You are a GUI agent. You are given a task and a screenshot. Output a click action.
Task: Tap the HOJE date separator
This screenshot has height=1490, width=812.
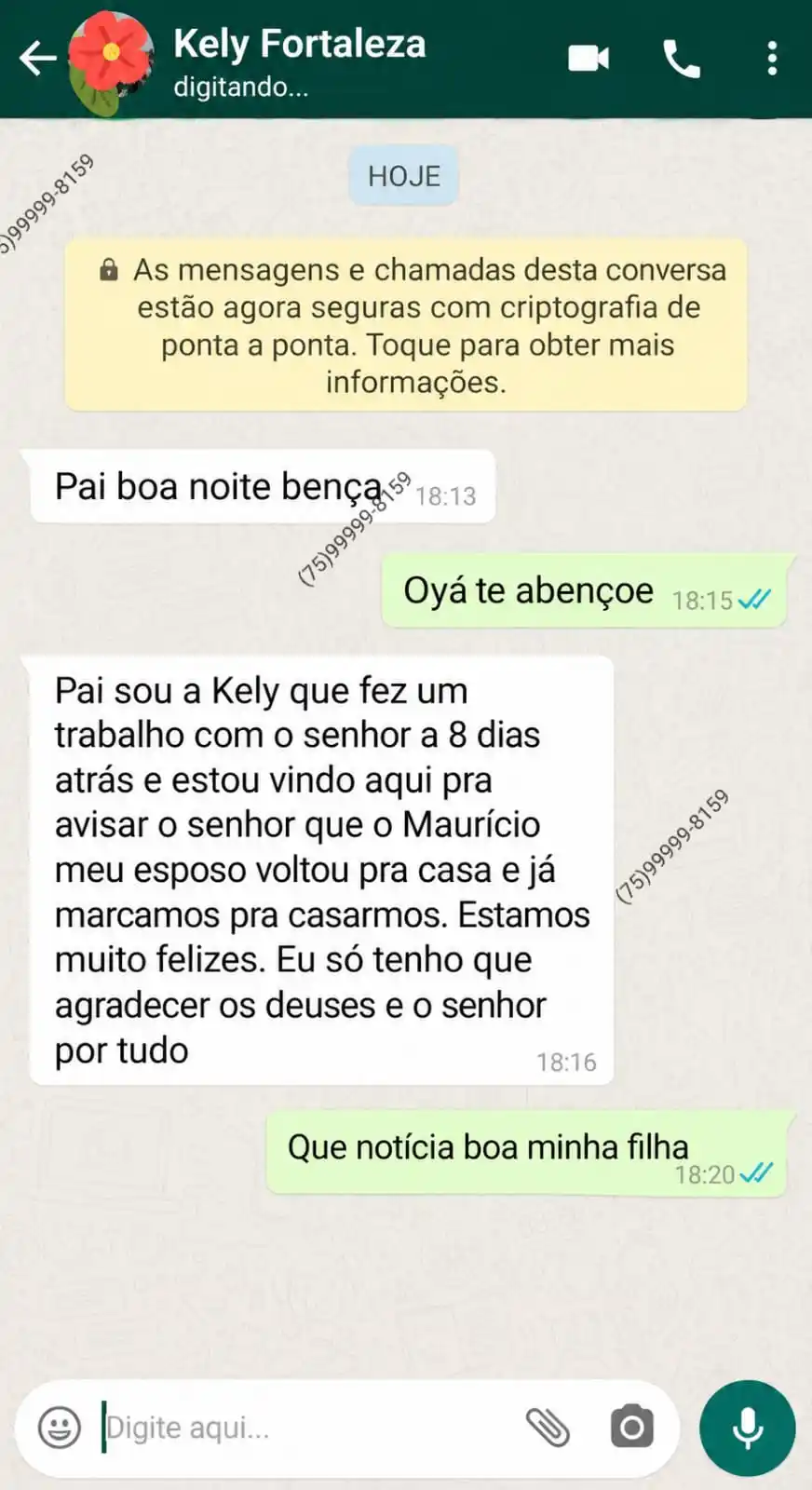pos(403,175)
